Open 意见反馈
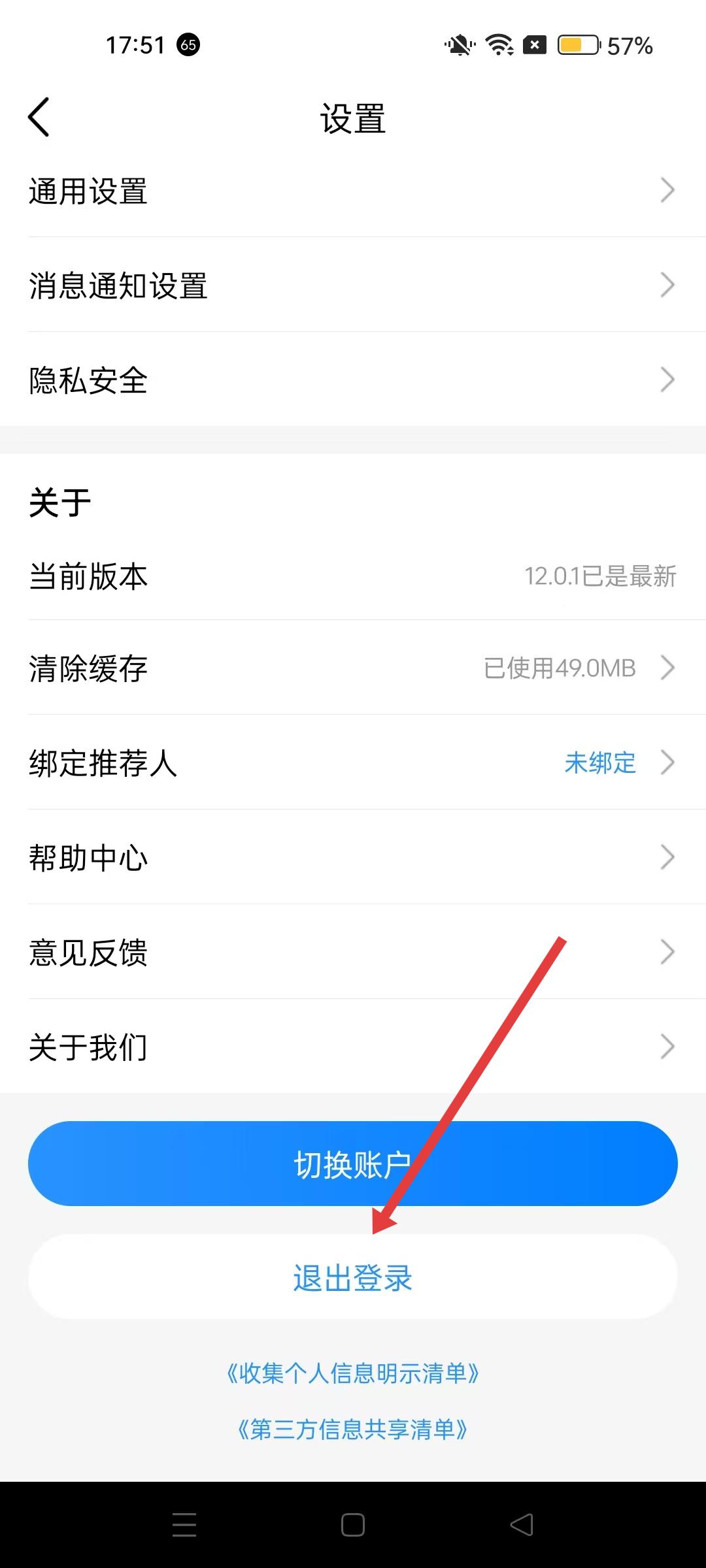This screenshot has width=706, height=1568. coord(353,953)
